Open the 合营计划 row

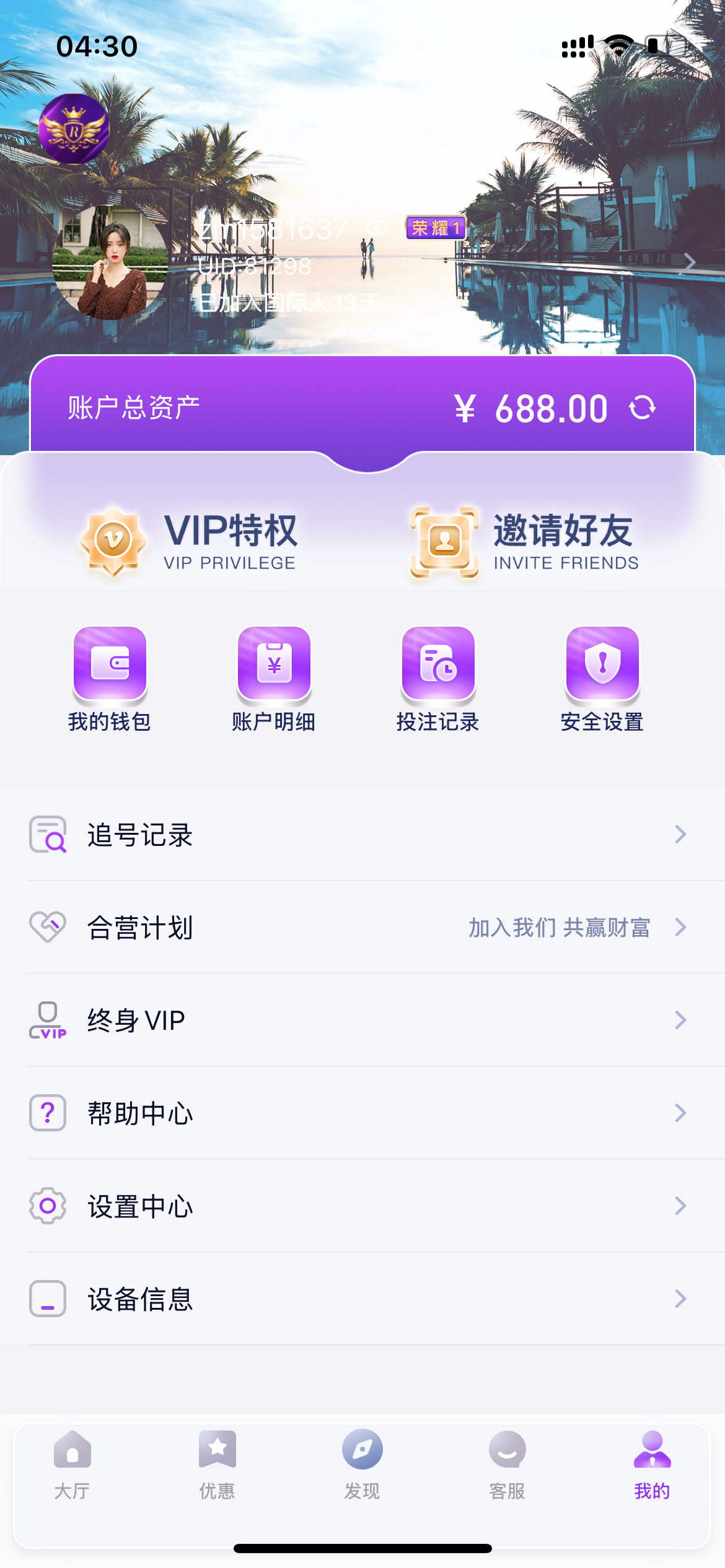pos(362,927)
